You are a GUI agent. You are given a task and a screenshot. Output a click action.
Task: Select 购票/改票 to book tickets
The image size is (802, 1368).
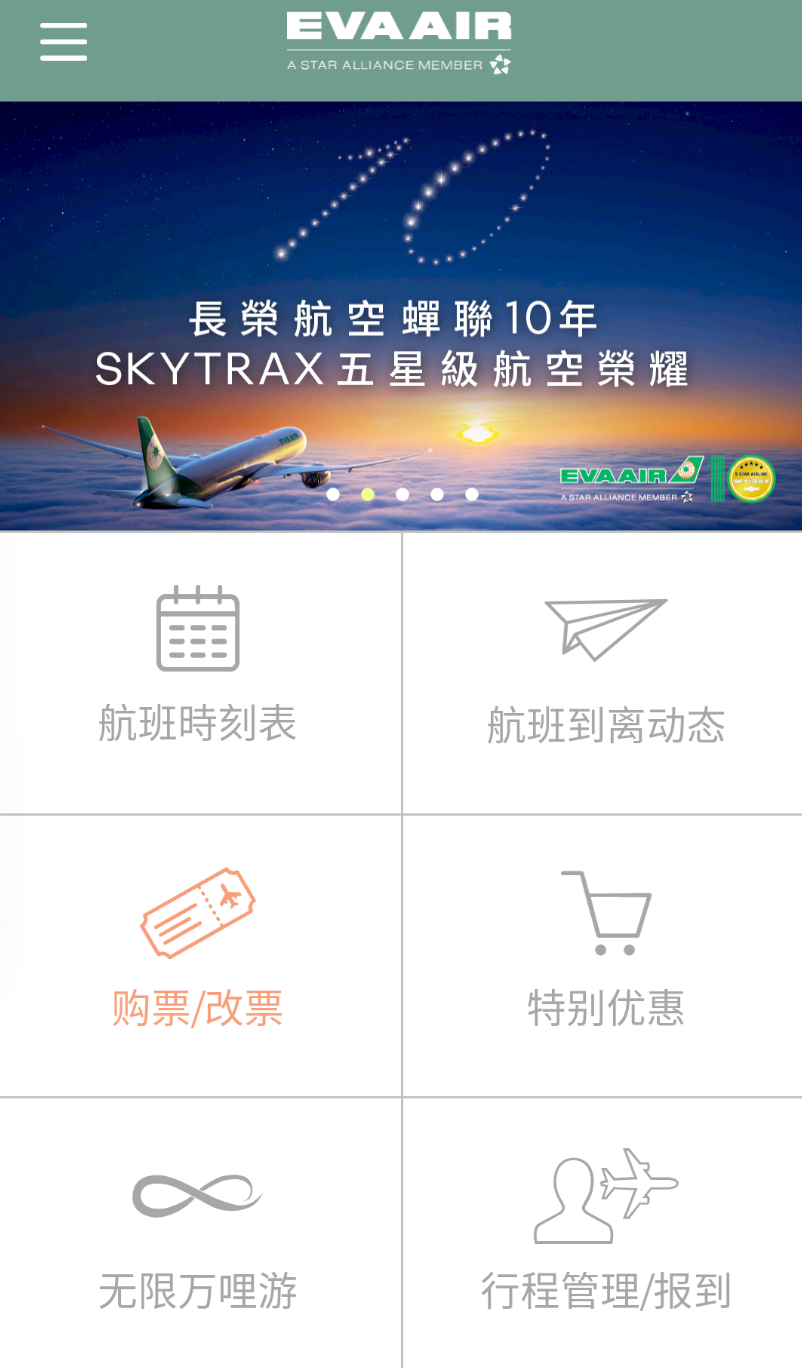[200, 956]
